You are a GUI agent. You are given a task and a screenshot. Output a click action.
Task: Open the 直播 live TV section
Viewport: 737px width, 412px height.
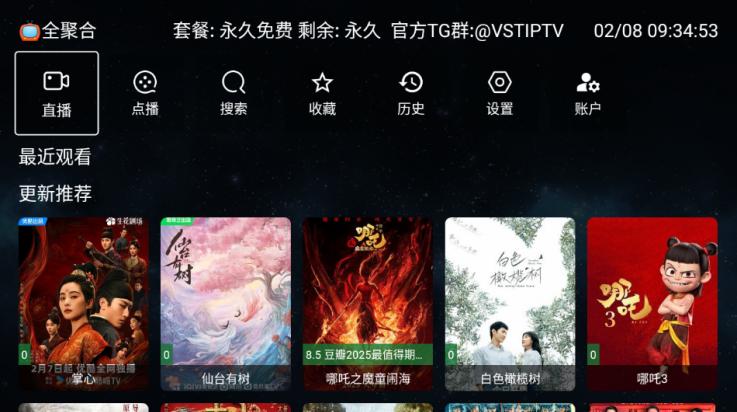[x=57, y=93]
